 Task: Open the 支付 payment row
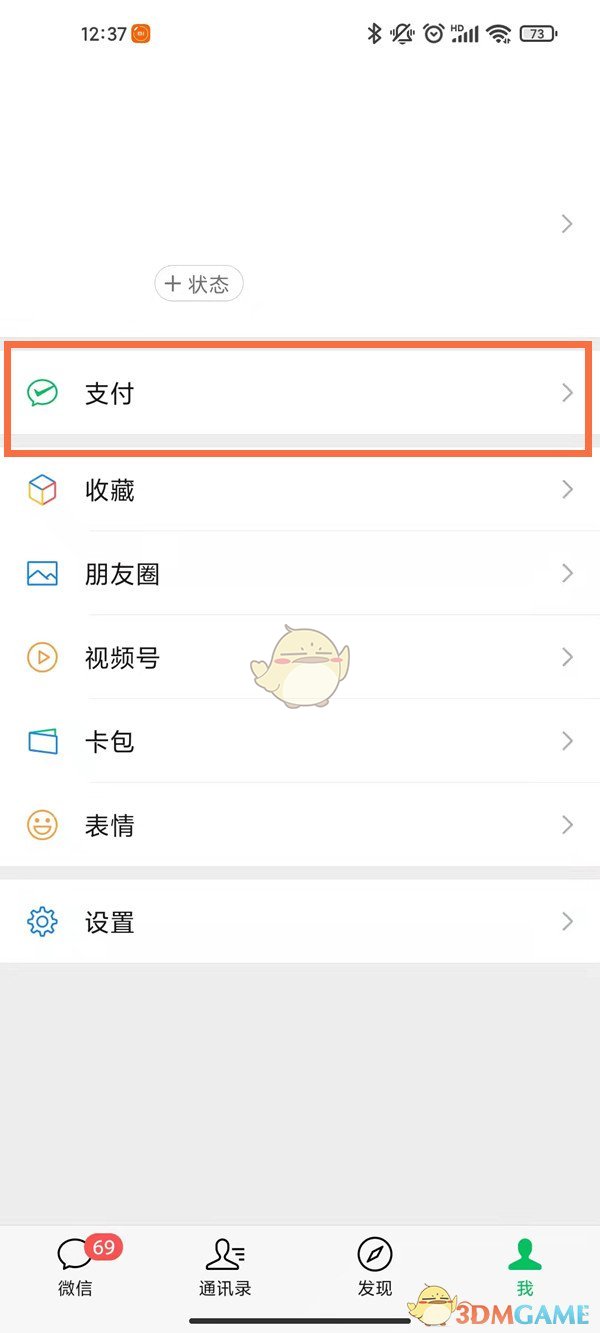[300, 394]
